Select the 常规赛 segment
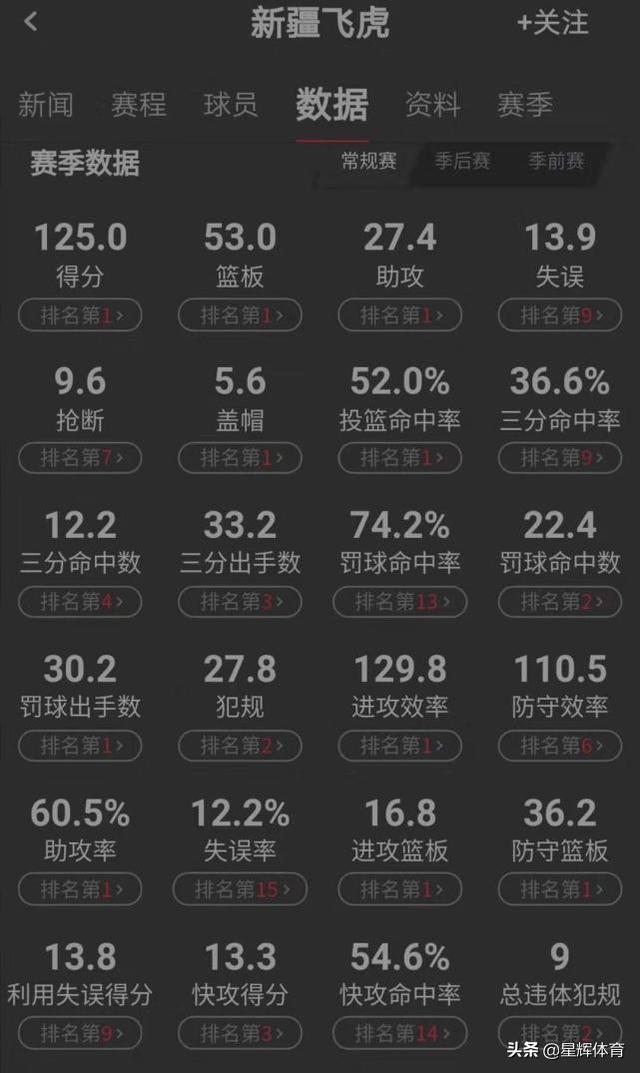The image size is (640, 1073). point(369,161)
